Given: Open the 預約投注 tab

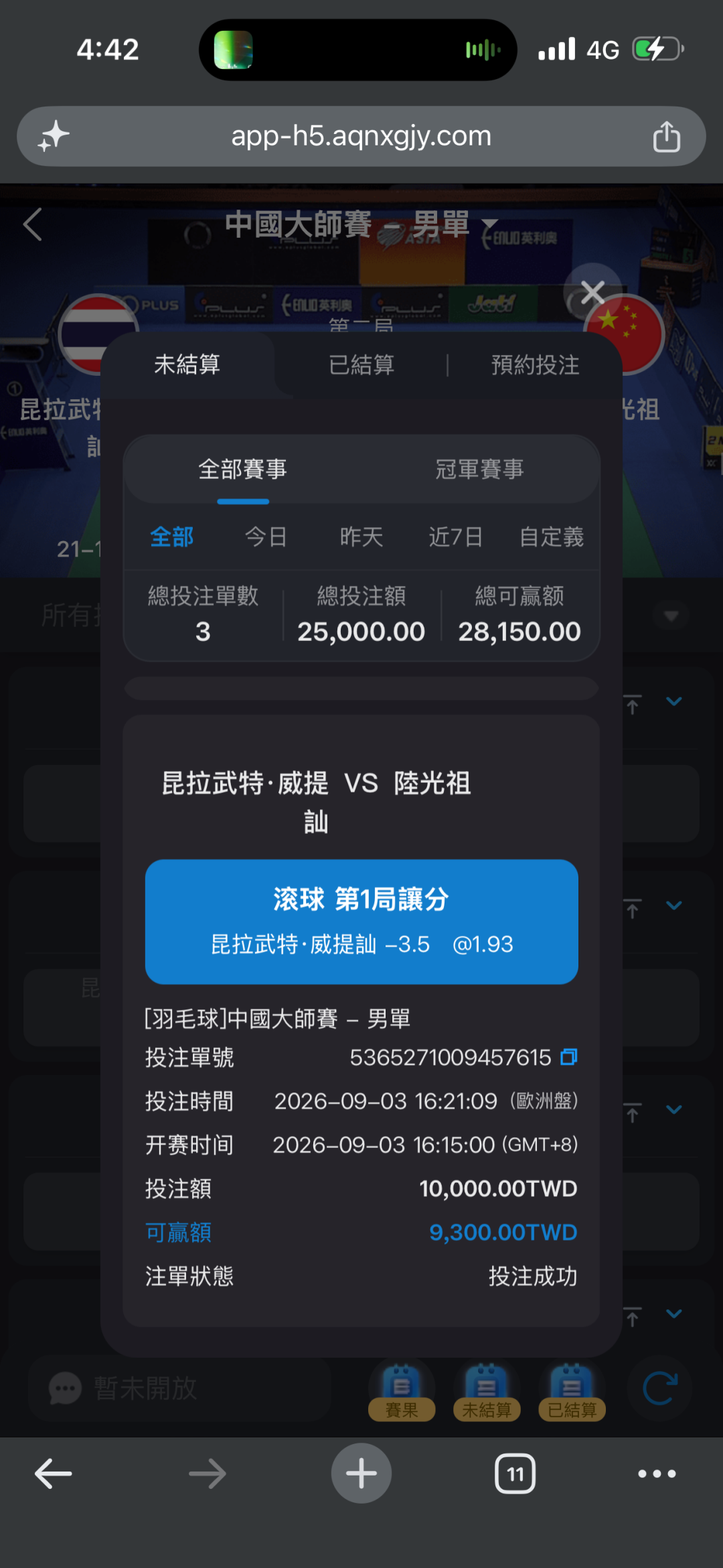Looking at the screenshot, I should 535,365.
